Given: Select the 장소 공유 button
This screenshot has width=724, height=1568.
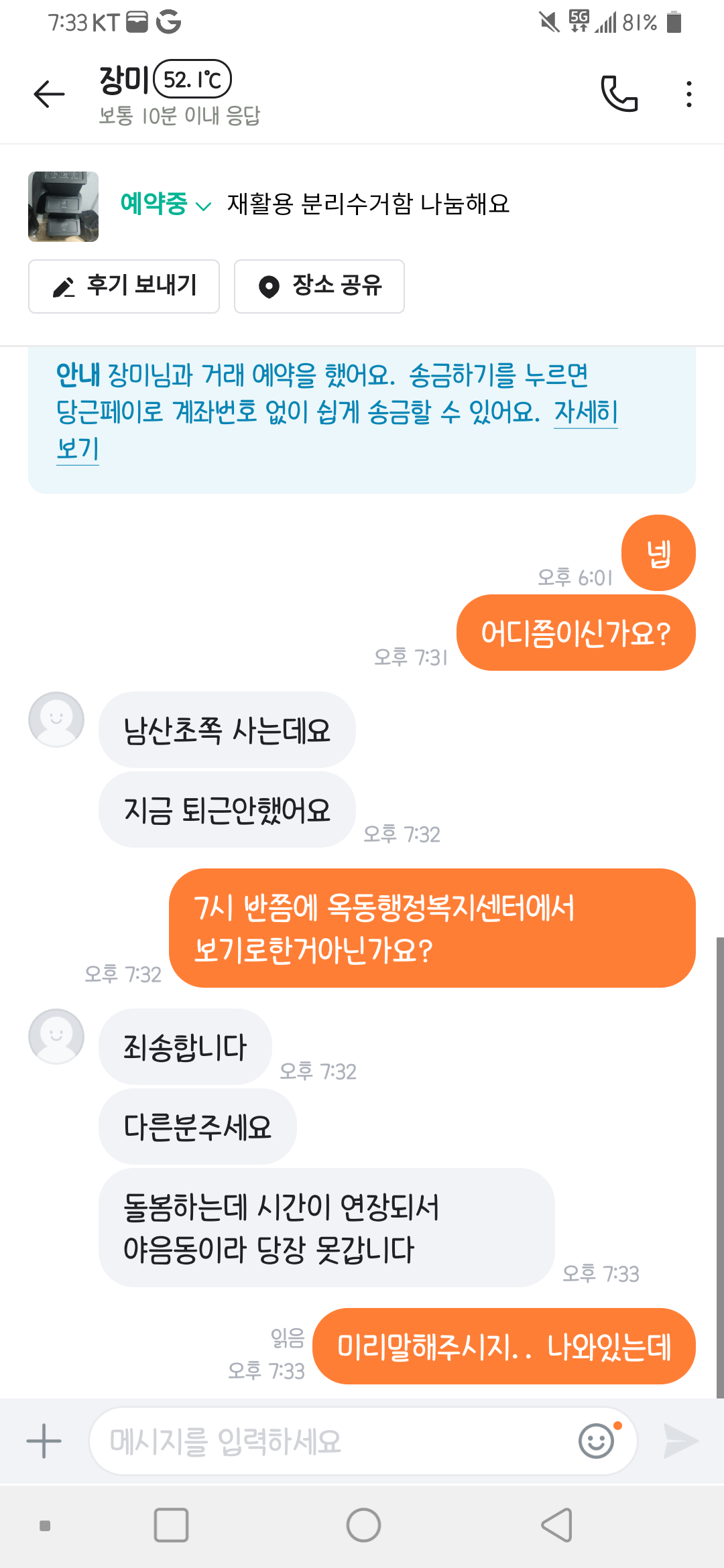Looking at the screenshot, I should [x=319, y=286].
